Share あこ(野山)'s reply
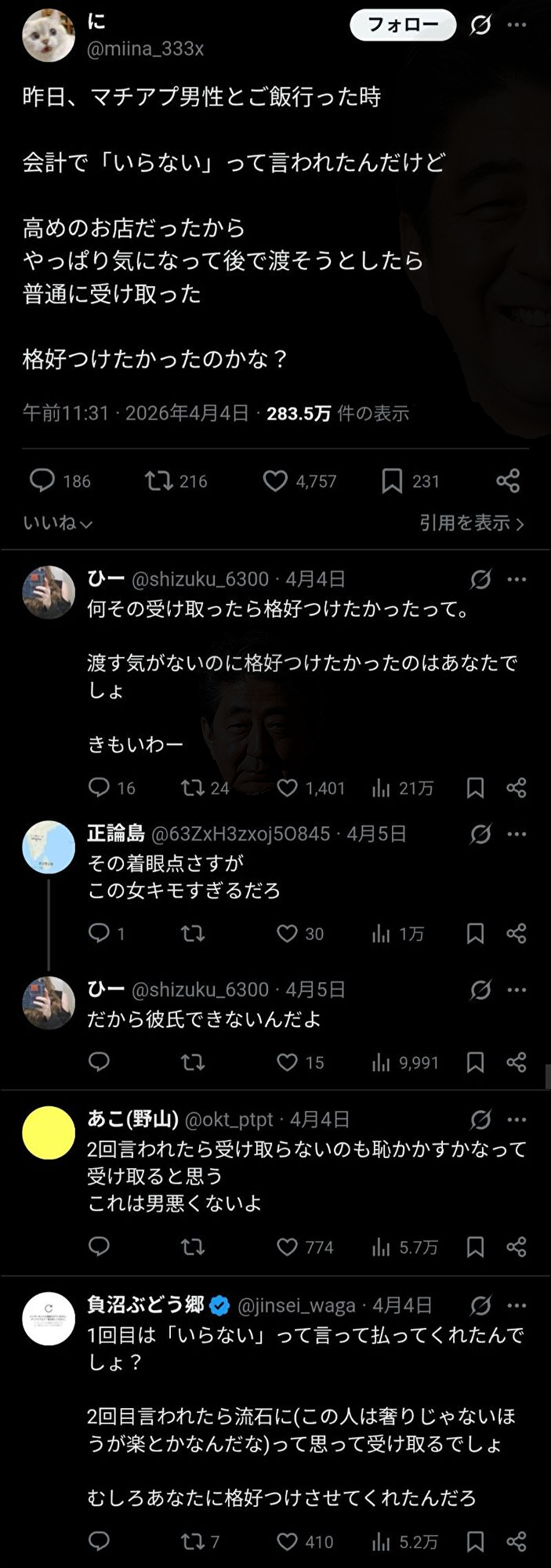 pyautogui.click(x=517, y=1247)
